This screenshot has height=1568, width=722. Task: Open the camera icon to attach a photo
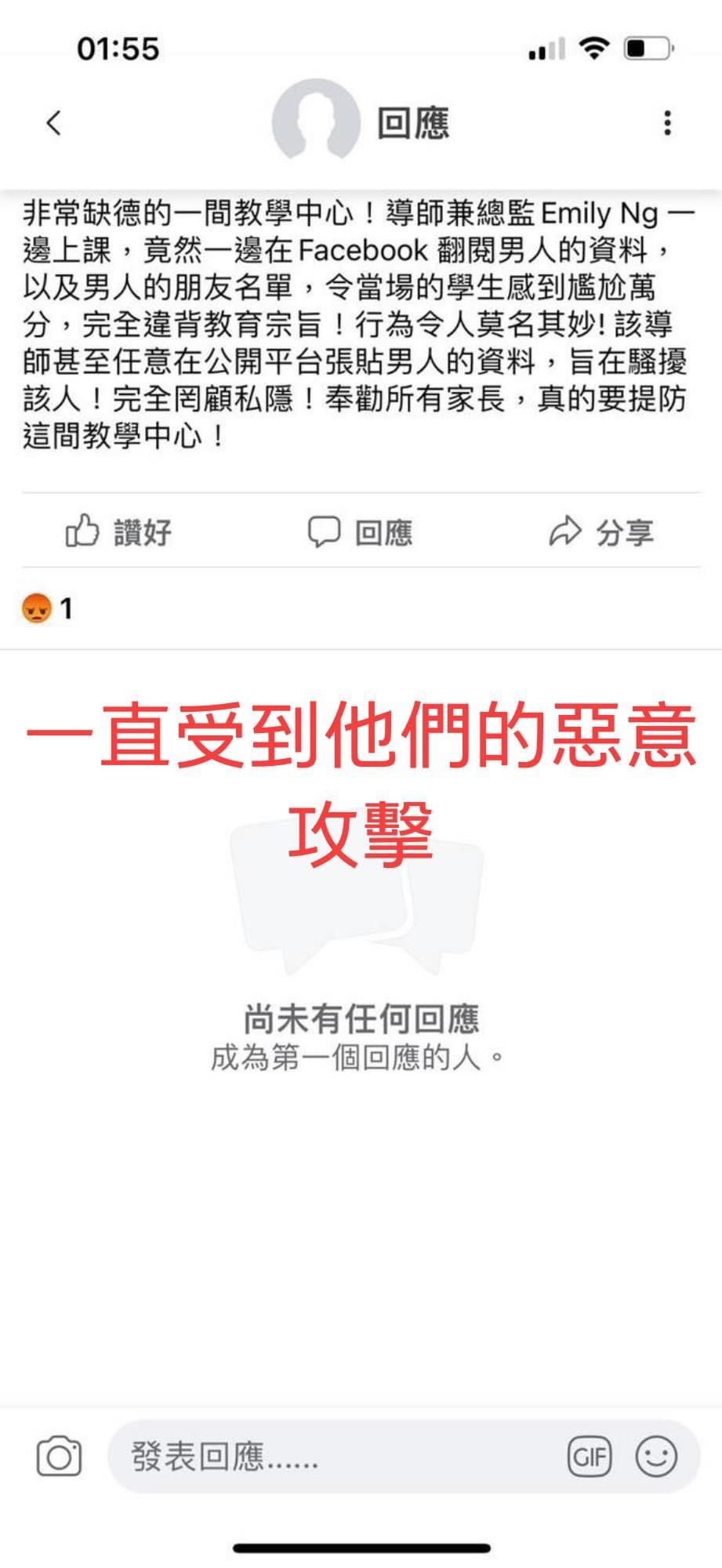[59, 1457]
